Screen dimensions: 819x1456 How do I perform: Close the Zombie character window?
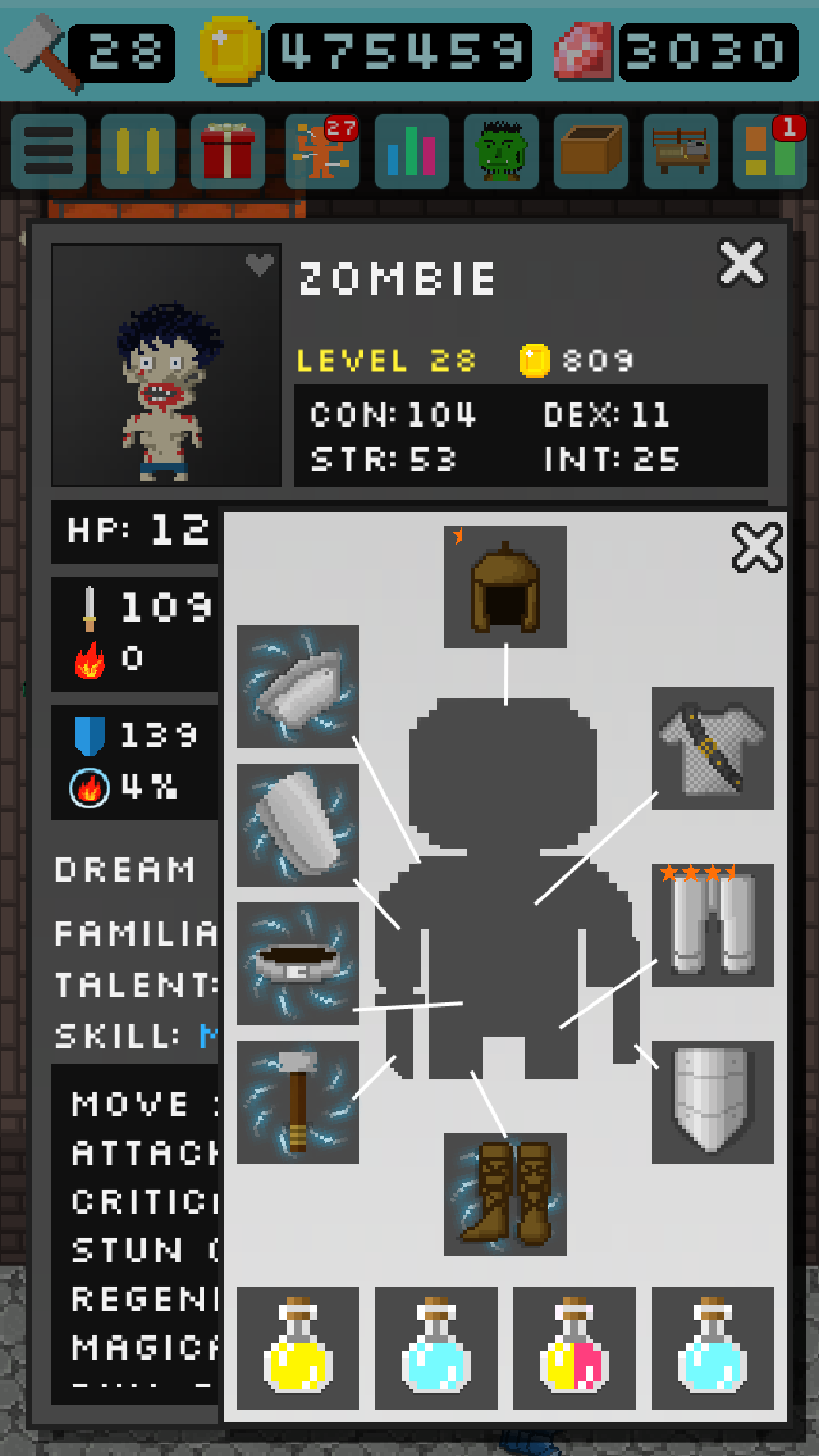tap(743, 263)
